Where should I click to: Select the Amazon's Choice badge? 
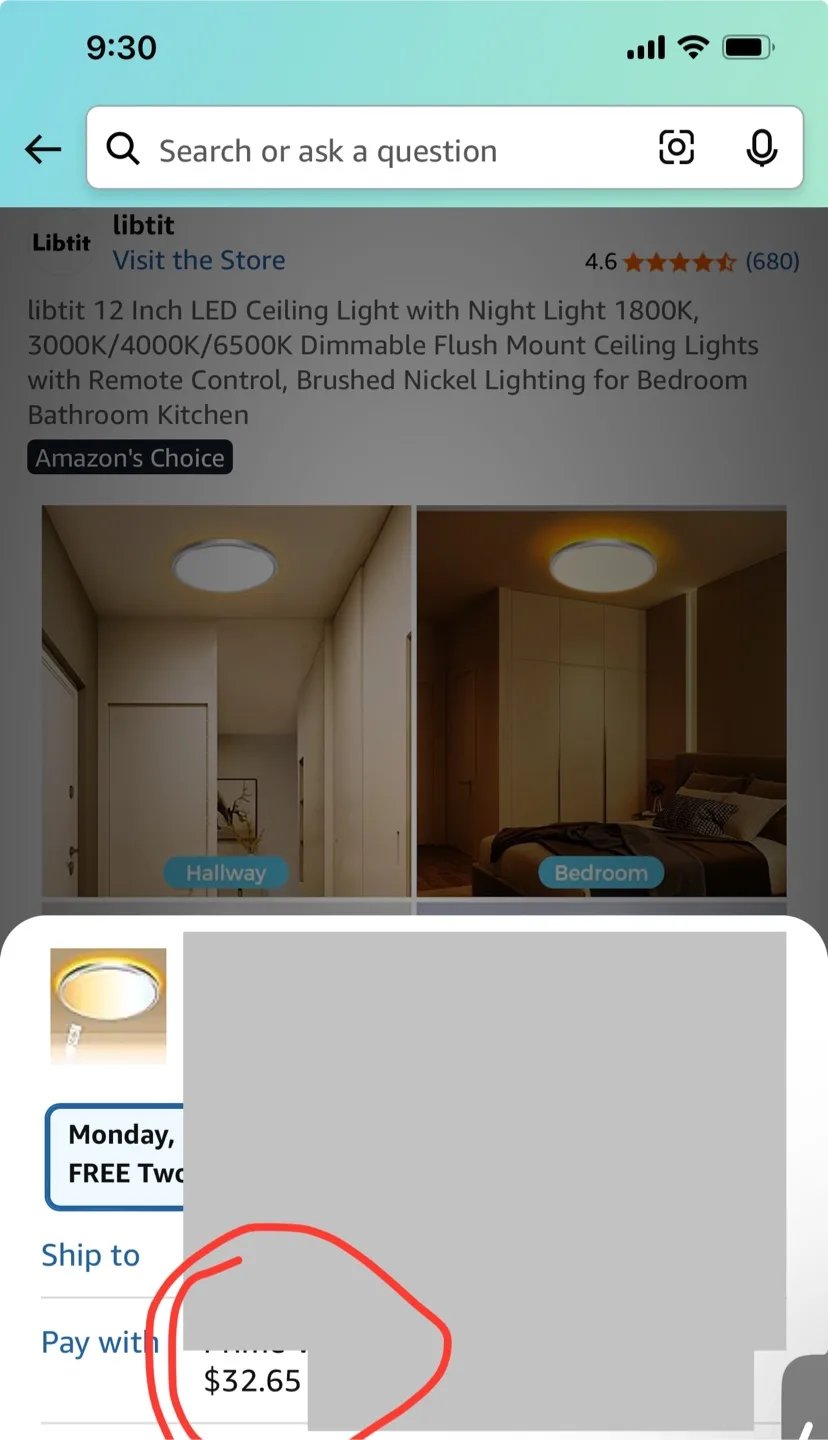[x=129, y=457]
